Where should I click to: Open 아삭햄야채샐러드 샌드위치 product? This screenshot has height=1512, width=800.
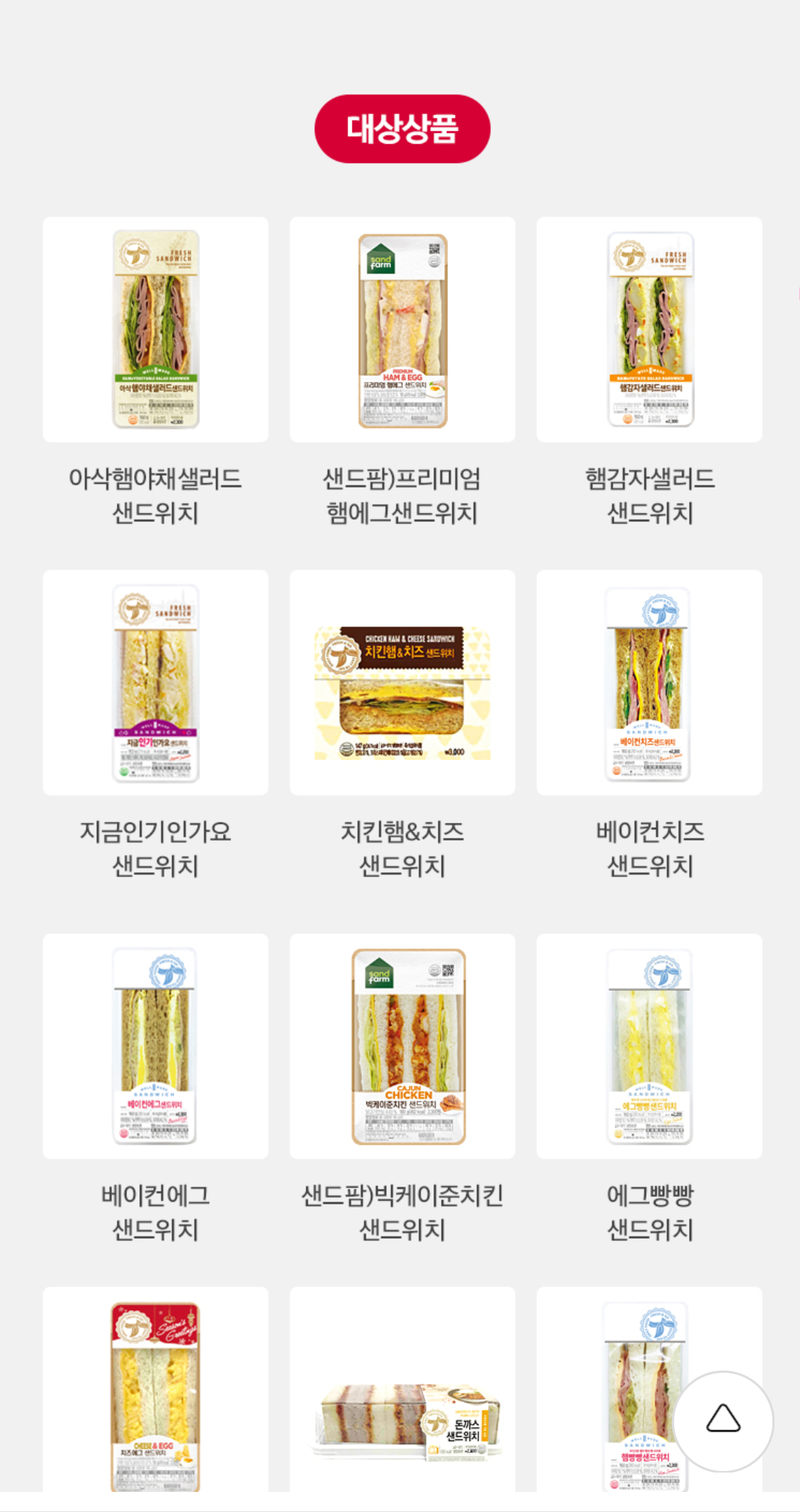156,330
